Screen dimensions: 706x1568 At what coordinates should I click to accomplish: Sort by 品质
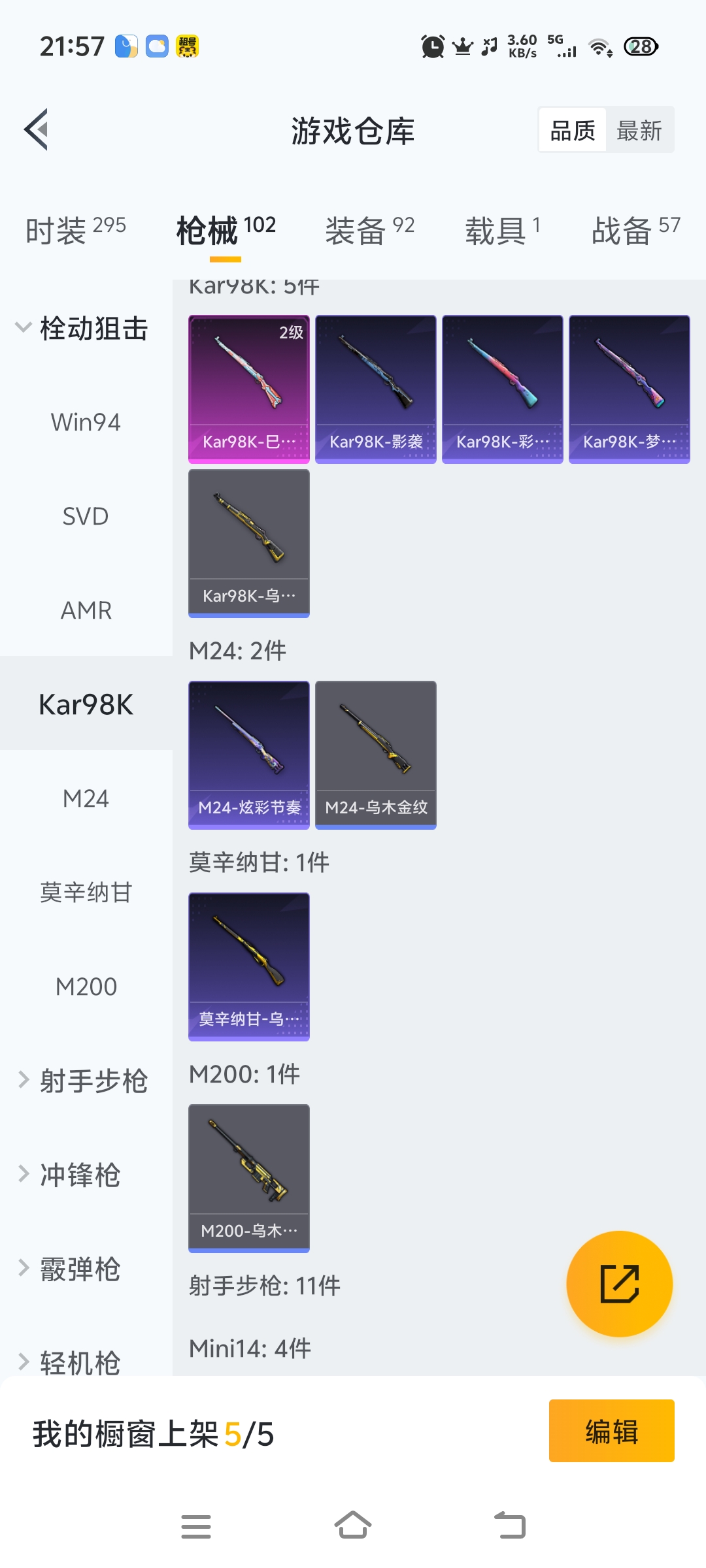click(x=573, y=130)
